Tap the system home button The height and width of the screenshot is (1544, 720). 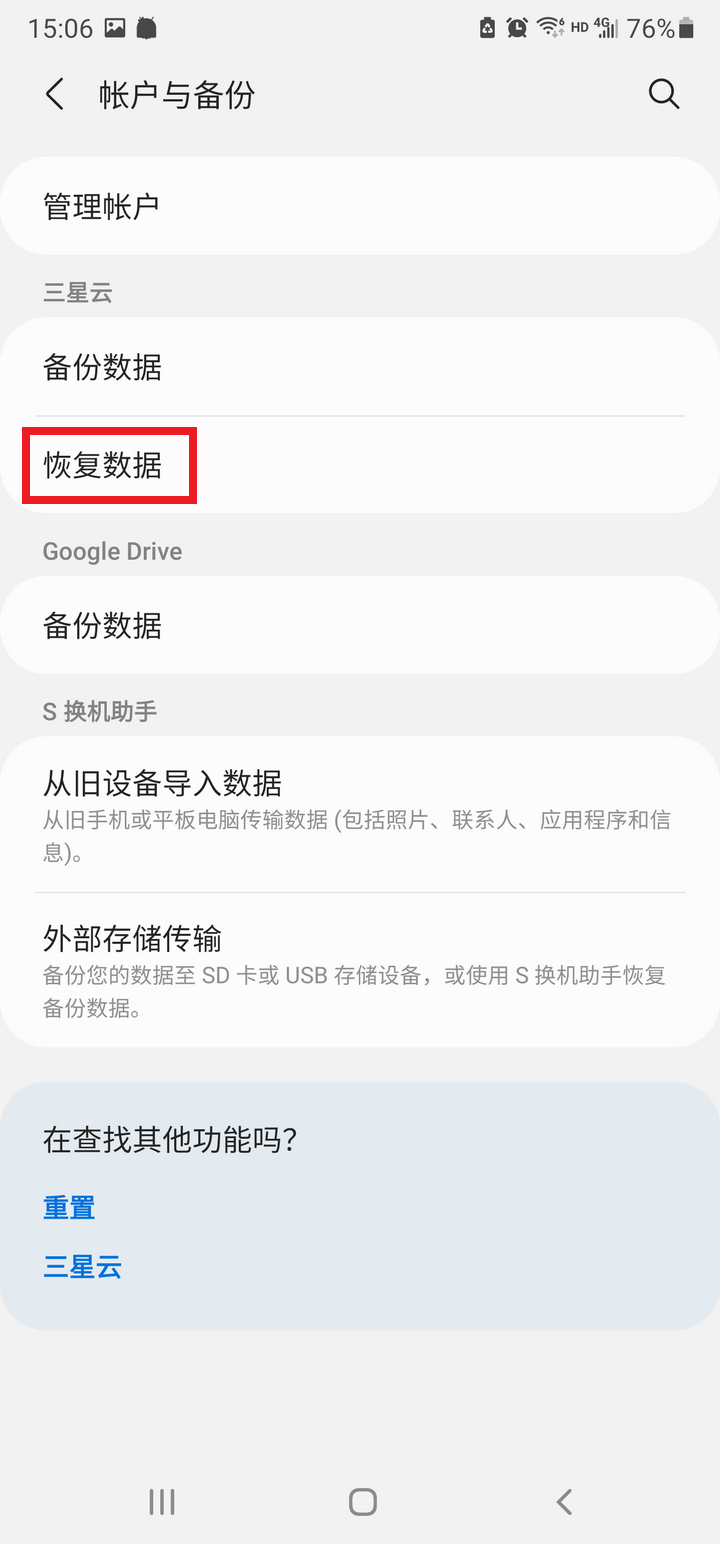tap(362, 1501)
